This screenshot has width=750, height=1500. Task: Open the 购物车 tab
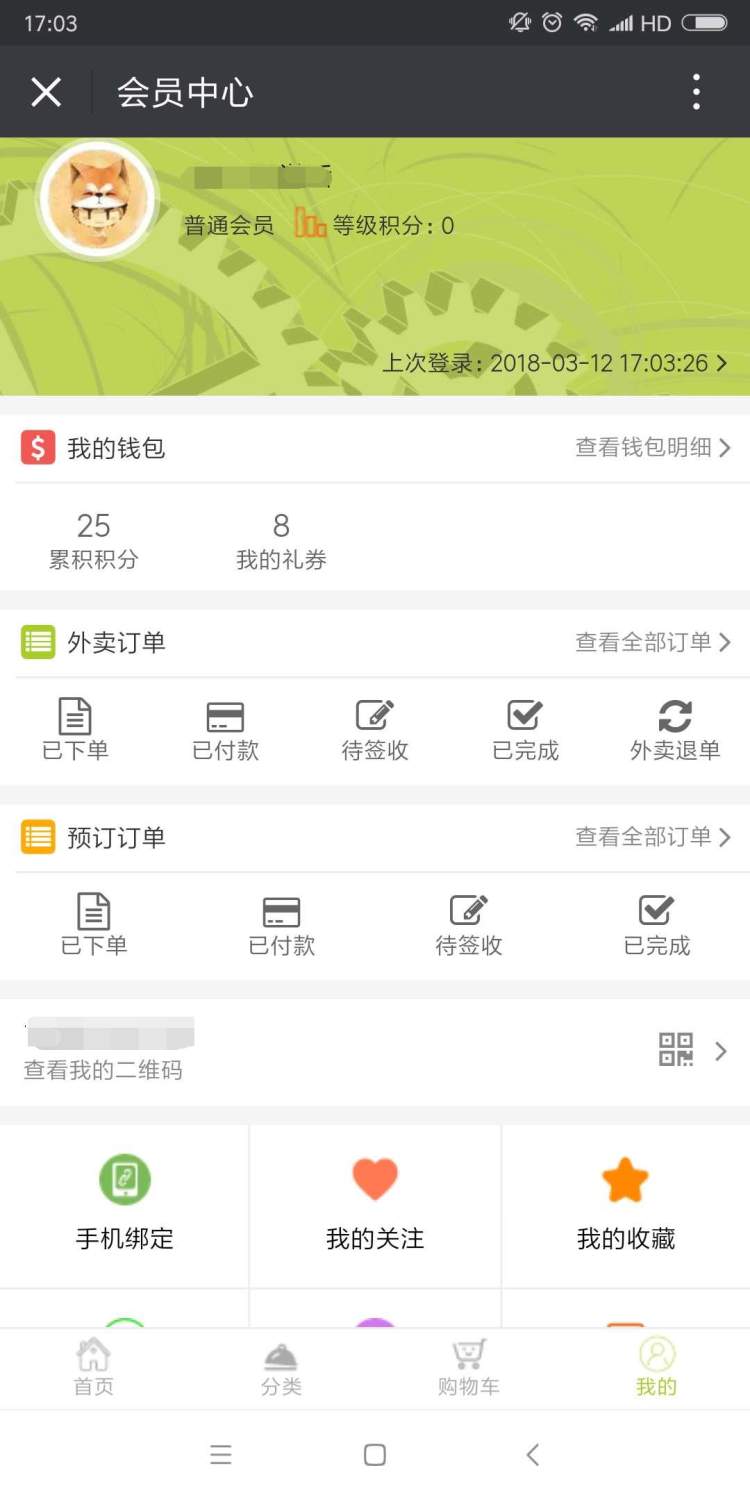(468, 1368)
